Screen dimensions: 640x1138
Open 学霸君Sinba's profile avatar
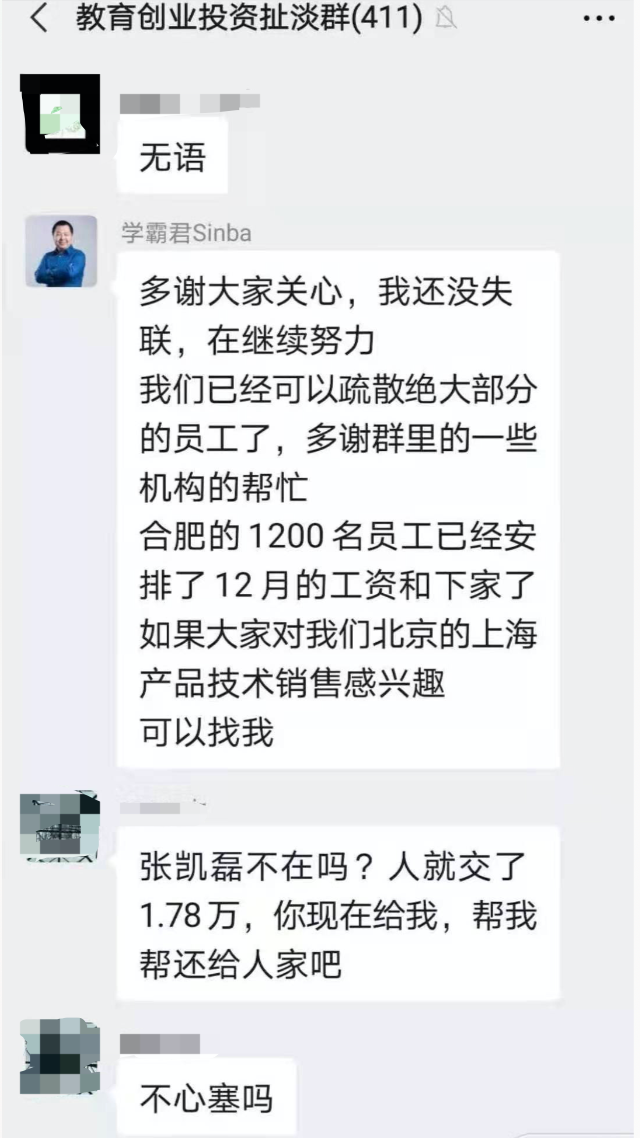(61, 252)
